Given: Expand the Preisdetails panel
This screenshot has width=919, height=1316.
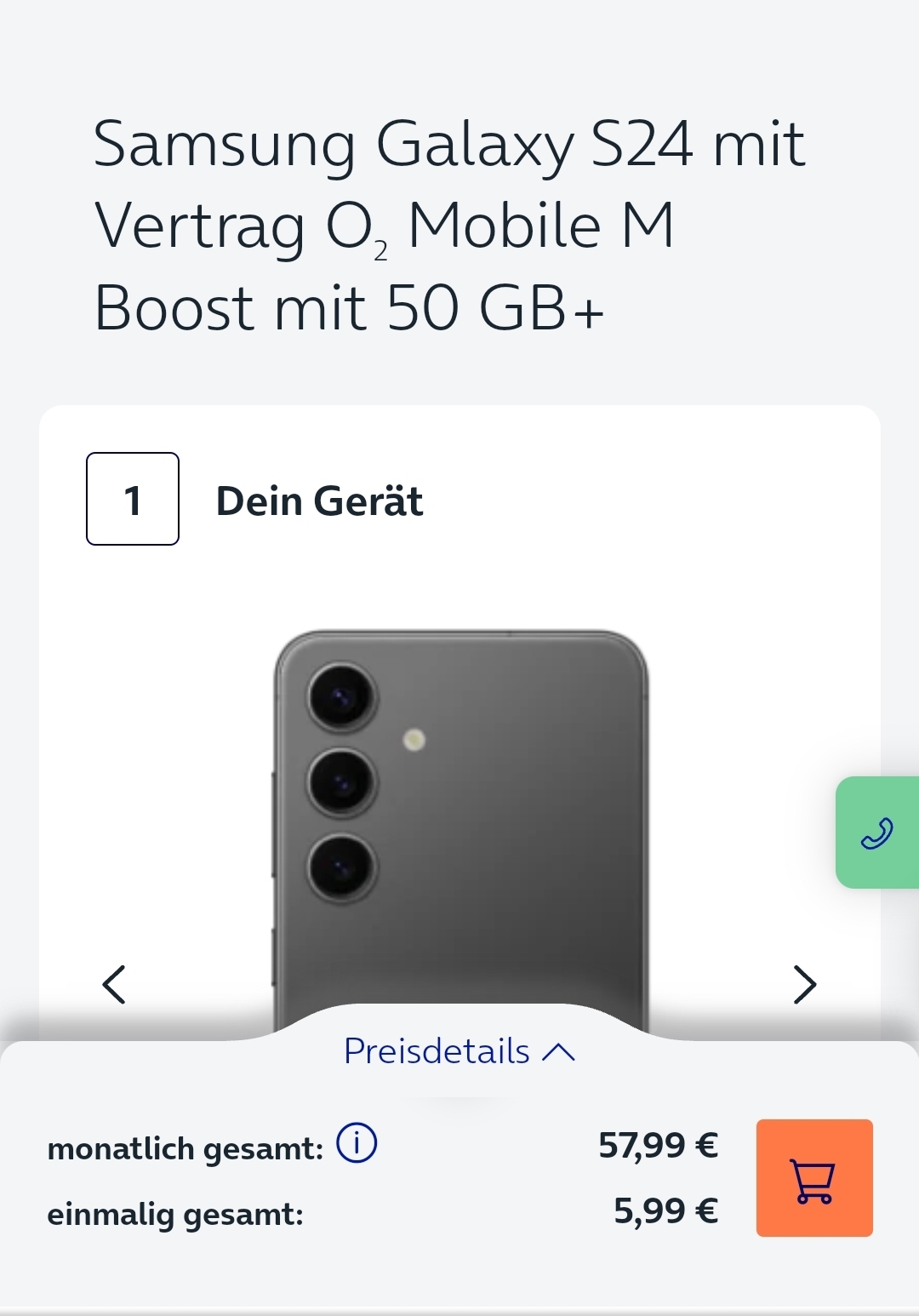Looking at the screenshot, I should 459,1051.
